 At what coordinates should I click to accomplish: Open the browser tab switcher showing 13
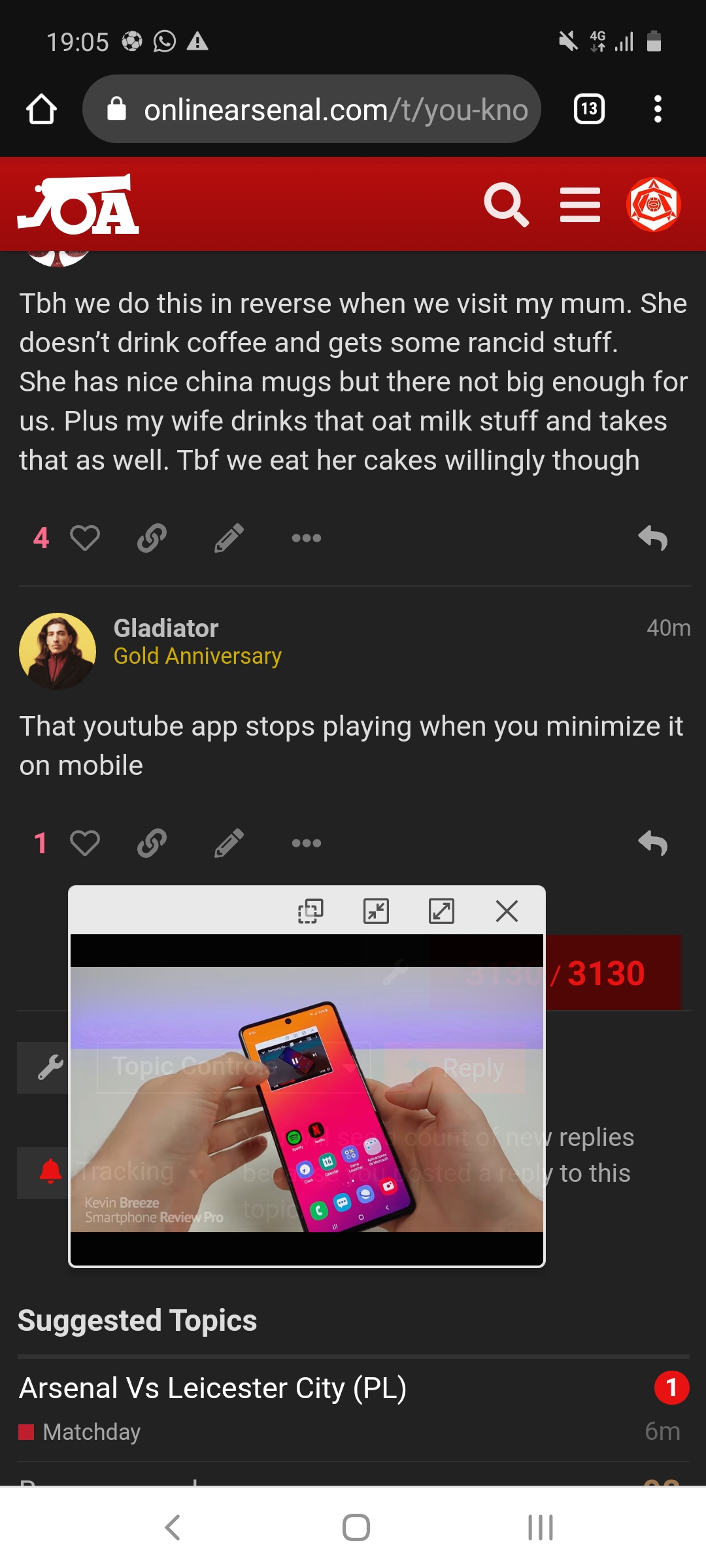click(x=589, y=109)
